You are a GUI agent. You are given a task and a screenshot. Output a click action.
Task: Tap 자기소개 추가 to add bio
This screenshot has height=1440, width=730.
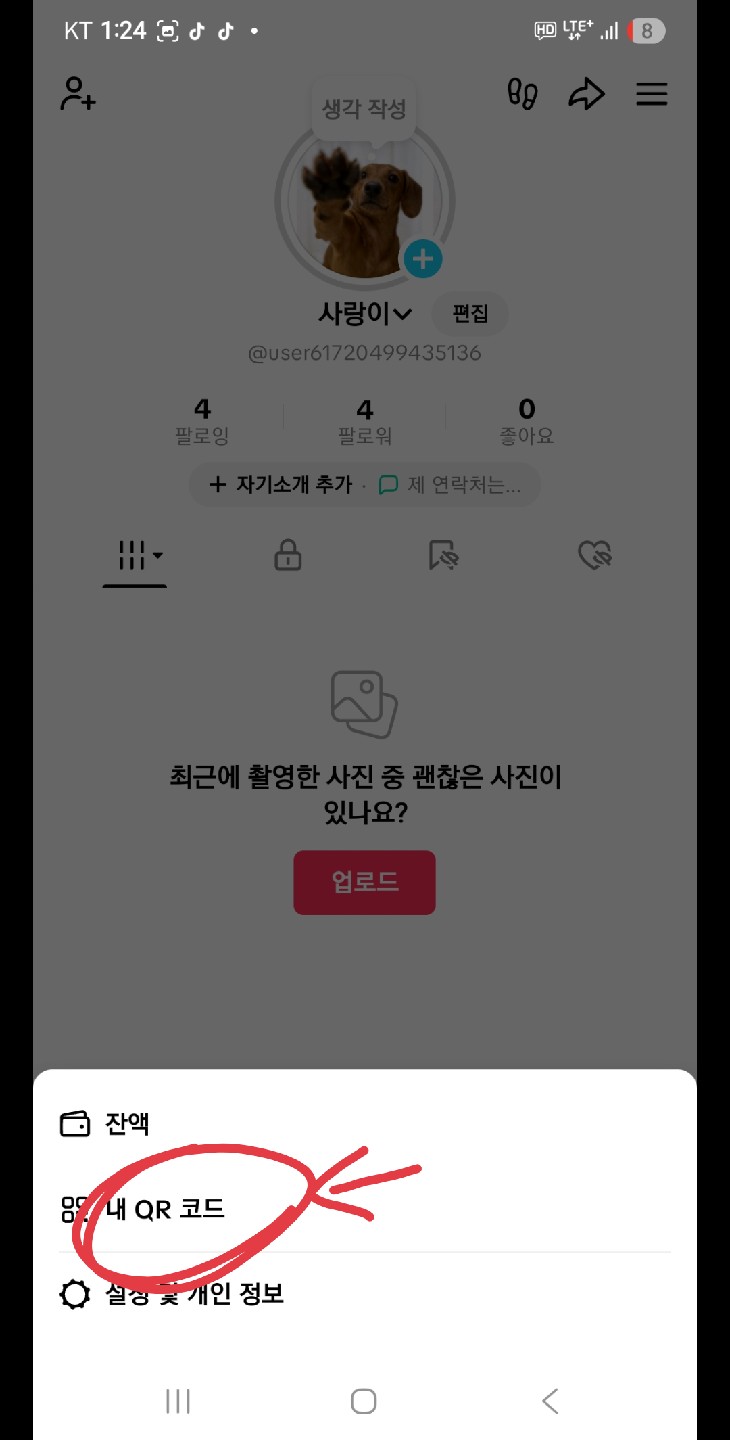[282, 485]
